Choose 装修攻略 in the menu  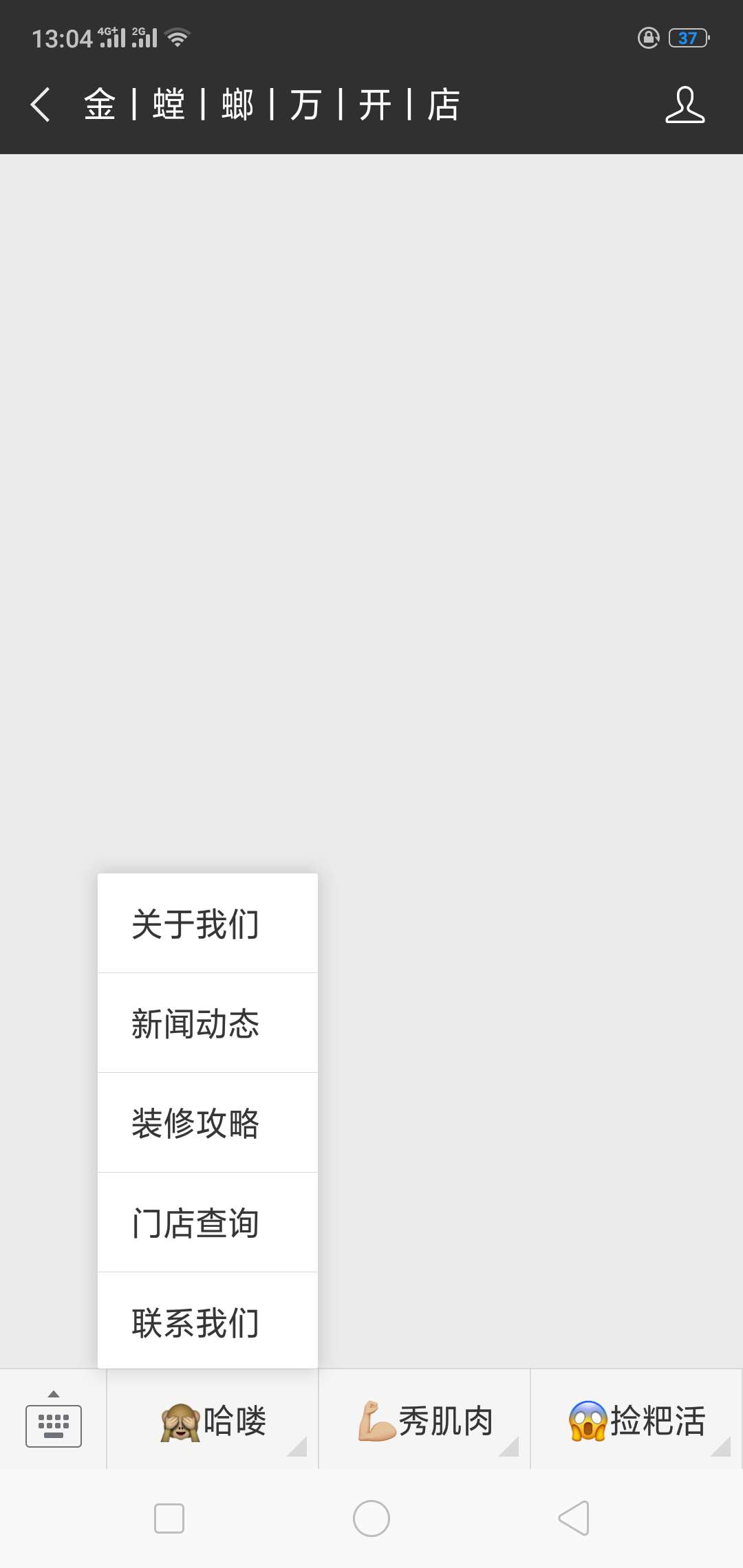click(x=207, y=1123)
